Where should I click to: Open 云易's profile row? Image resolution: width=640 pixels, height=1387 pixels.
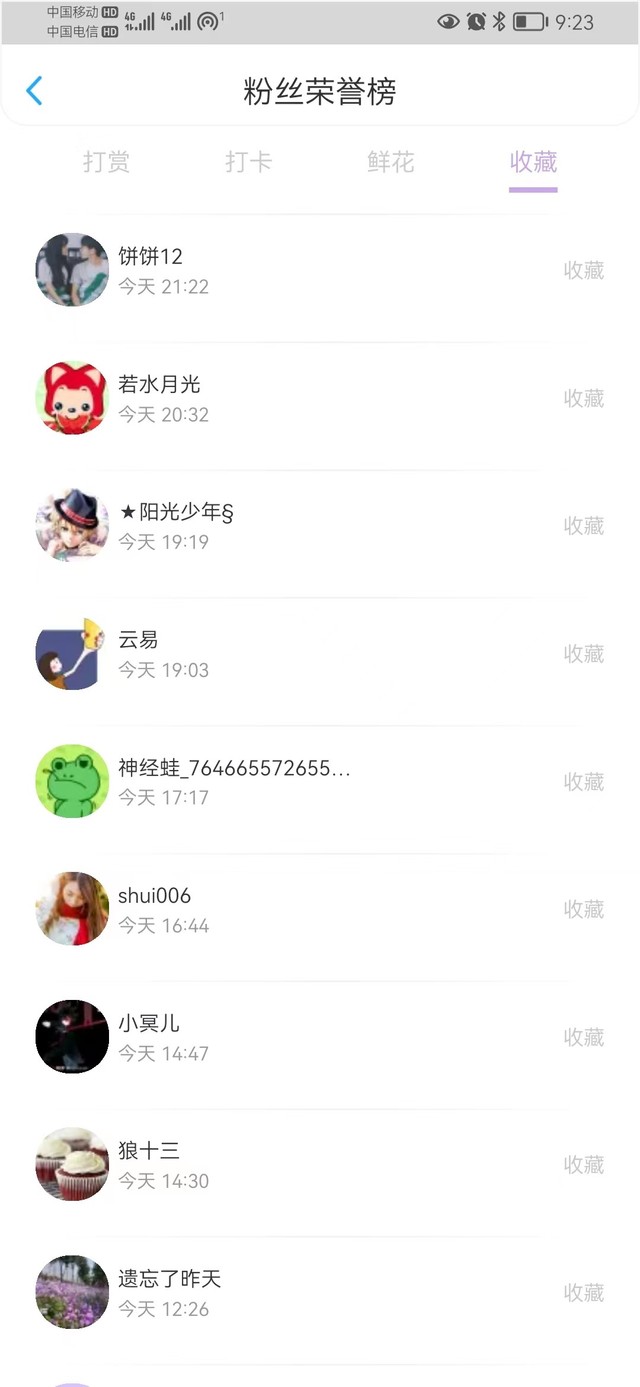[320, 654]
